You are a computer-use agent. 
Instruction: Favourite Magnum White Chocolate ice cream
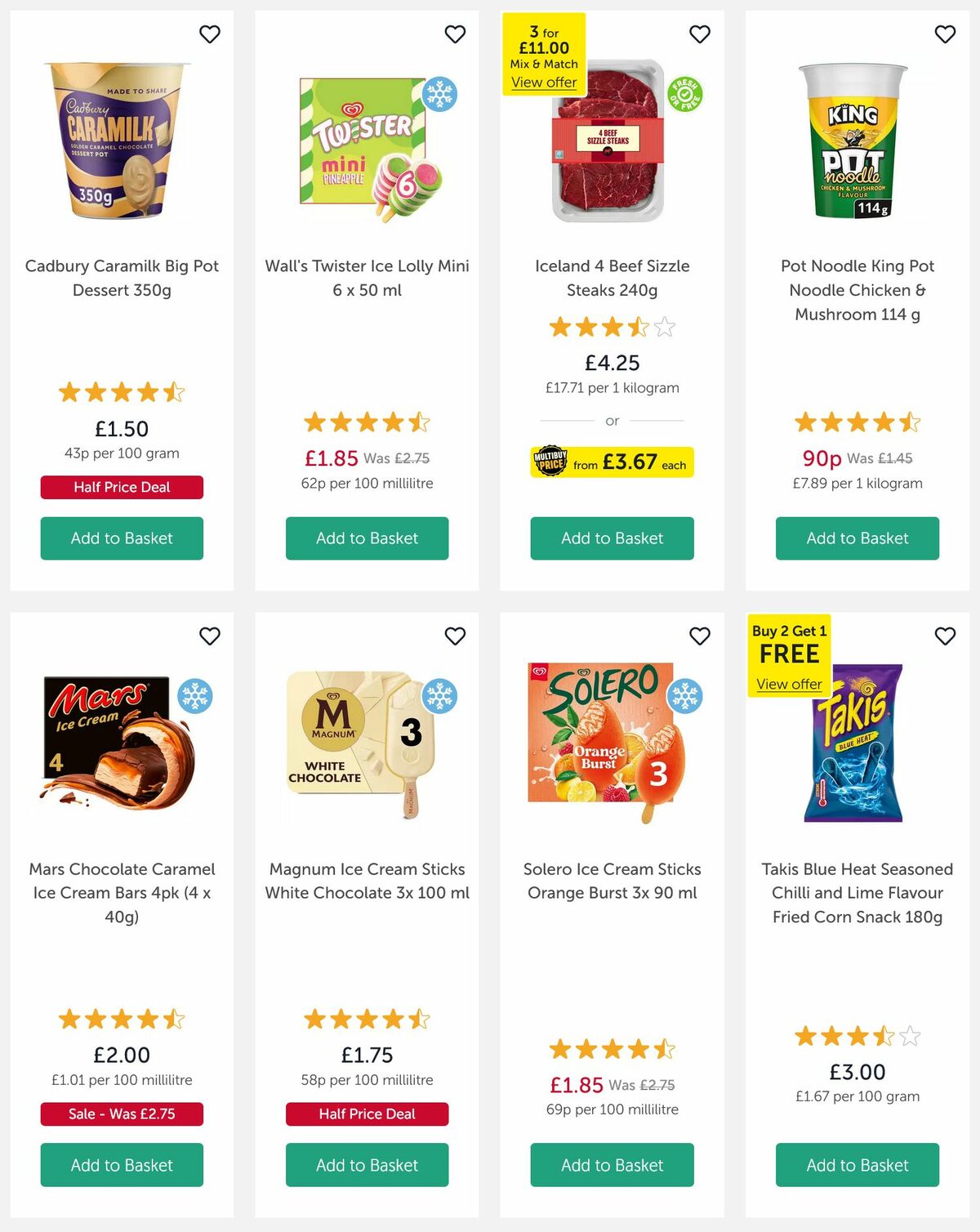(x=455, y=636)
